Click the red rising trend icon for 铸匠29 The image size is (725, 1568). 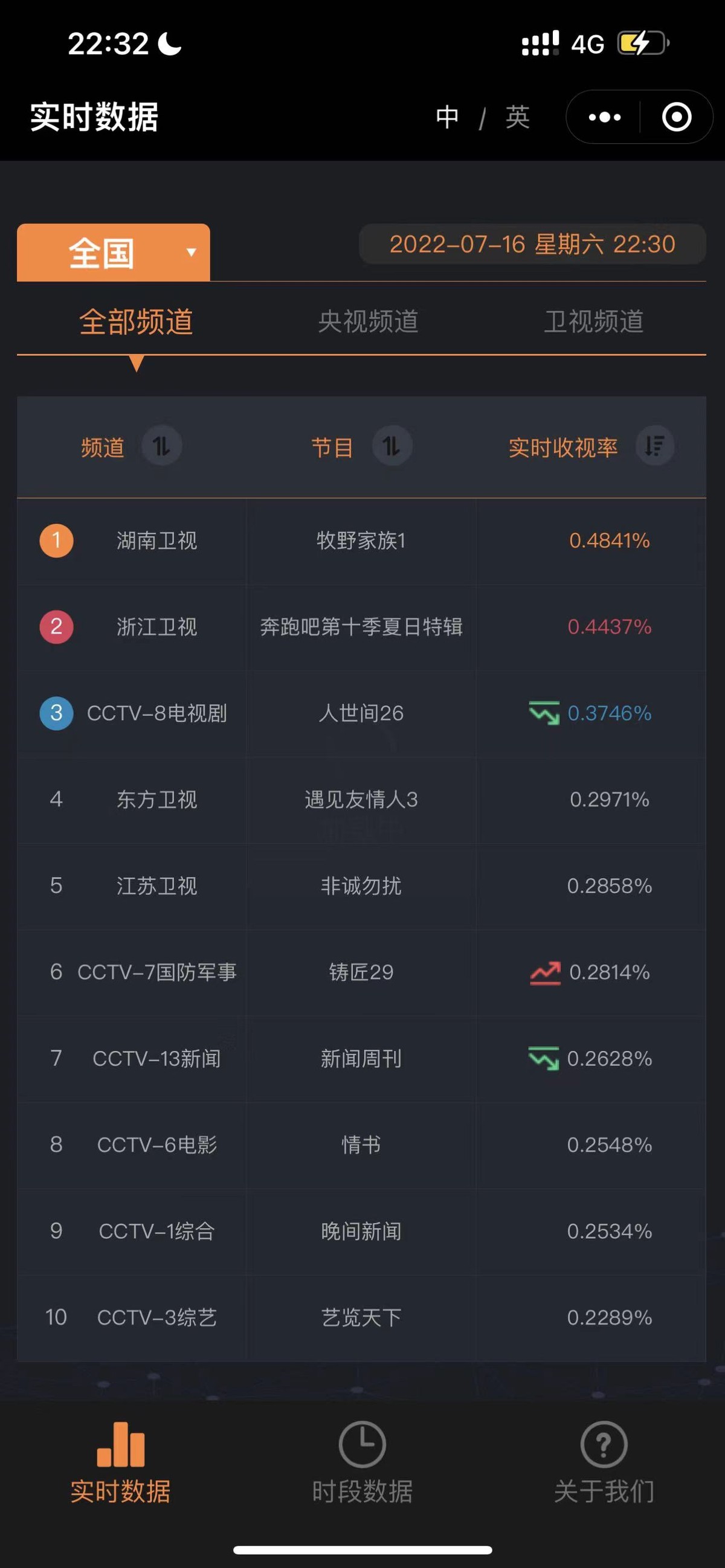pos(546,972)
